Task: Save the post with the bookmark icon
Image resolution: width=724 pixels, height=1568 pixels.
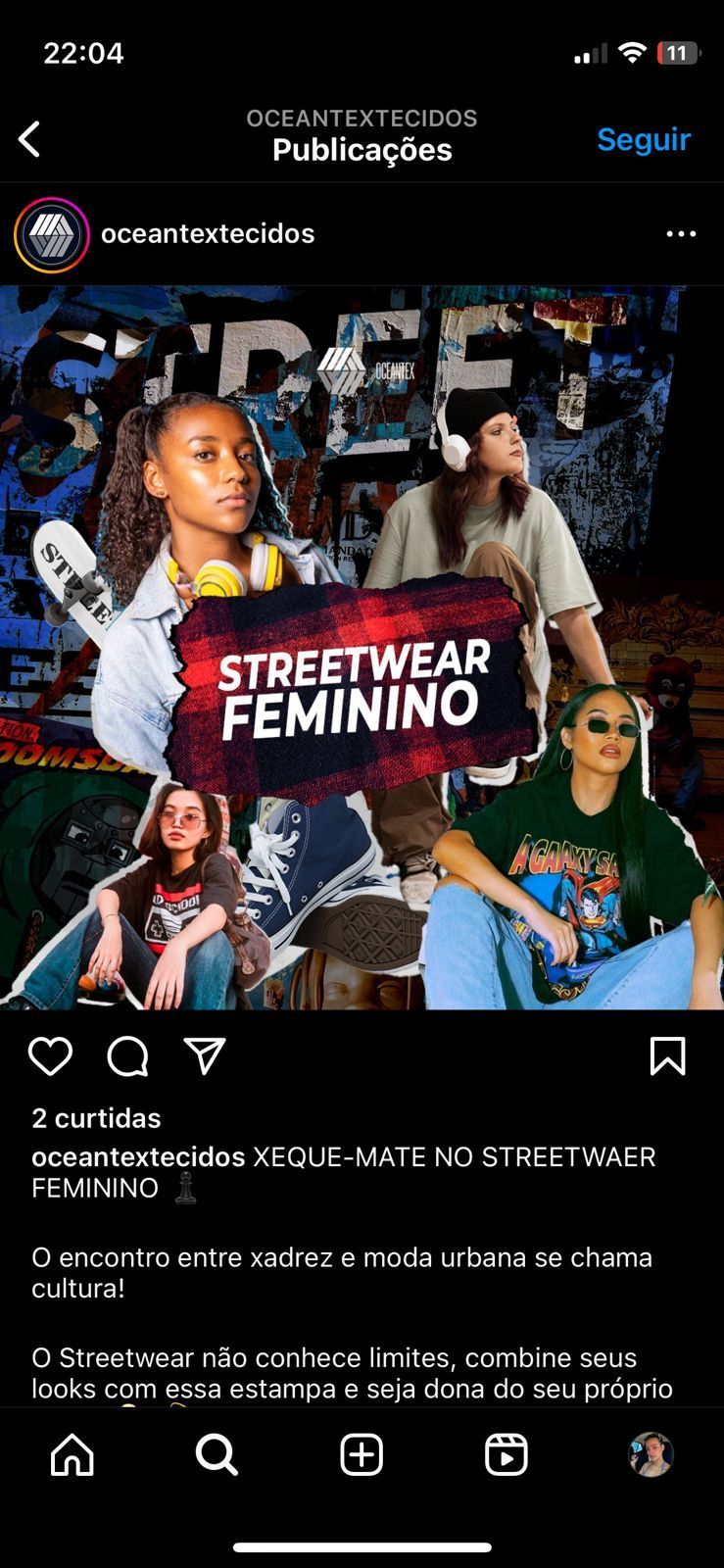Action: click(667, 1056)
